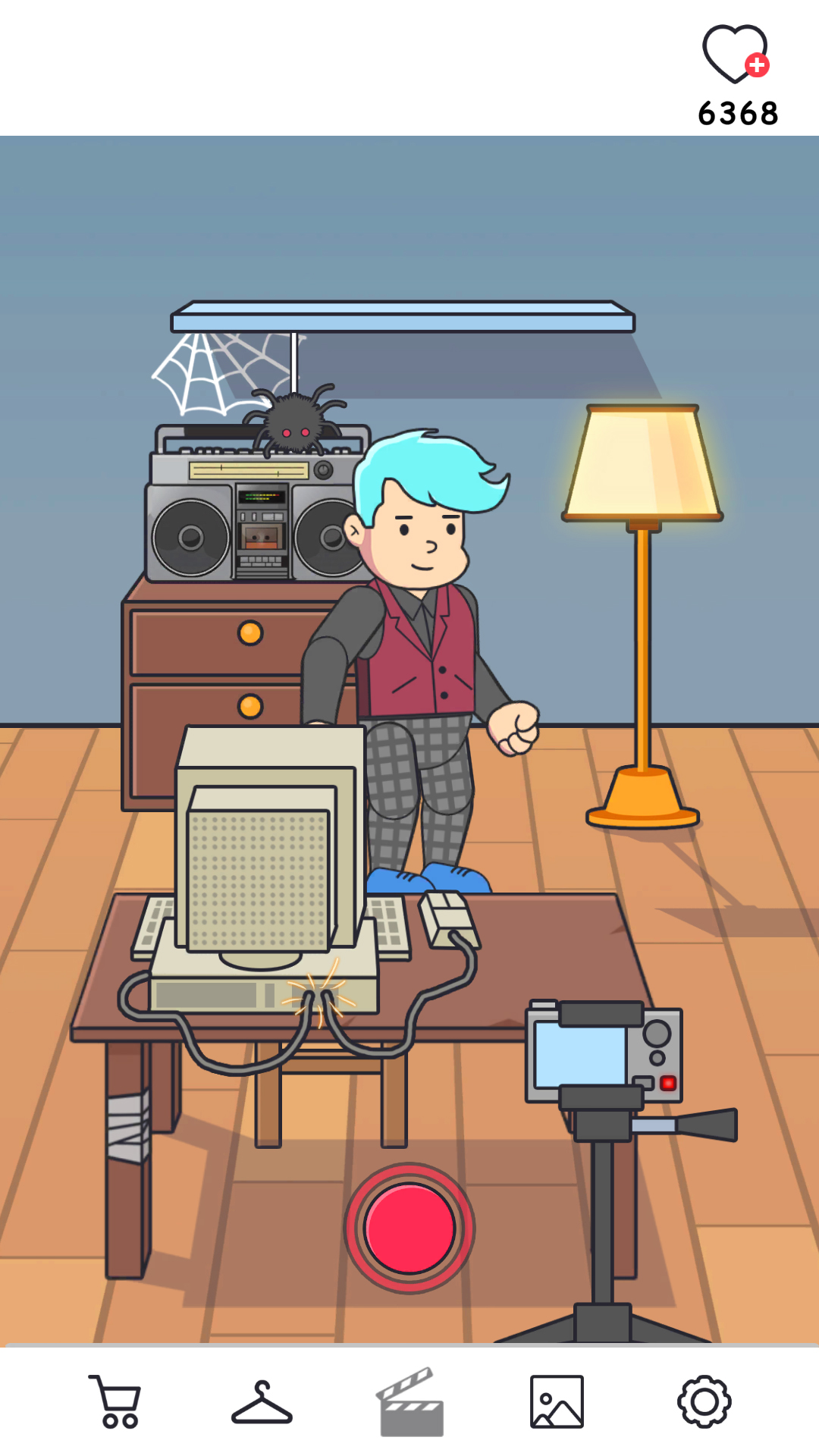Open the picture gallery tab
The height and width of the screenshot is (1456, 819).
click(557, 1401)
